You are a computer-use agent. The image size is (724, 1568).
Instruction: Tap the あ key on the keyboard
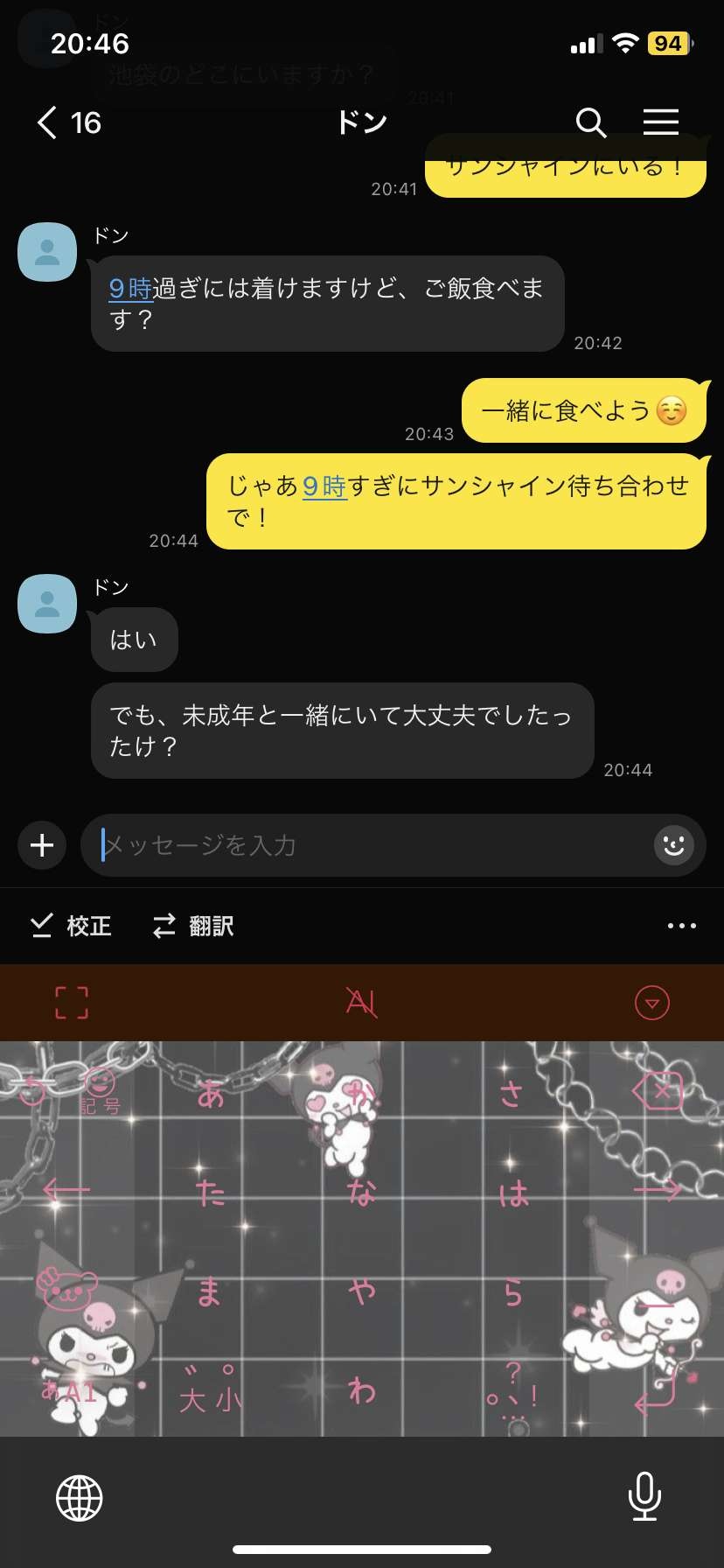(211, 1094)
